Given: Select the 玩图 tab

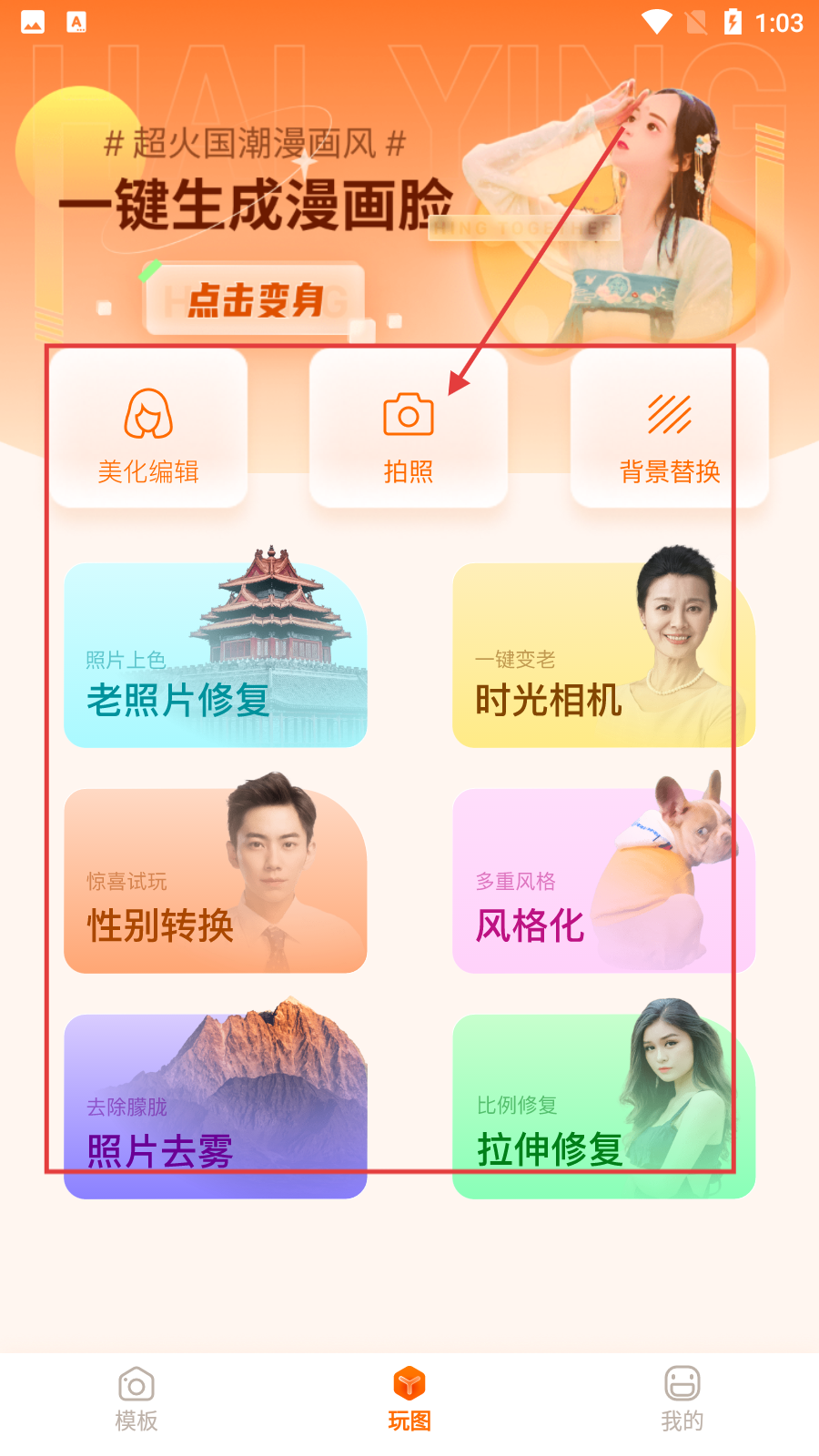Looking at the screenshot, I should coord(409,1399).
